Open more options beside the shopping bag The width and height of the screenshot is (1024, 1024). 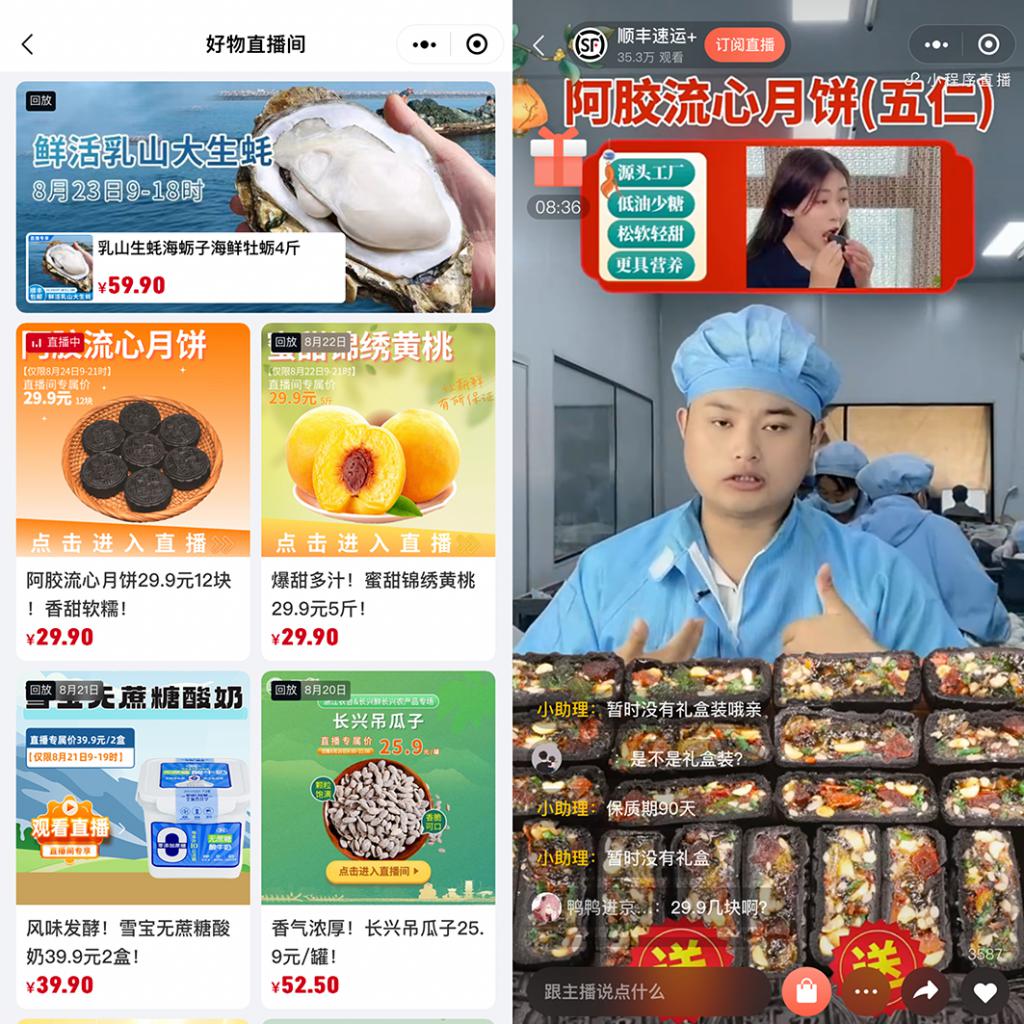[x=866, y=991]
